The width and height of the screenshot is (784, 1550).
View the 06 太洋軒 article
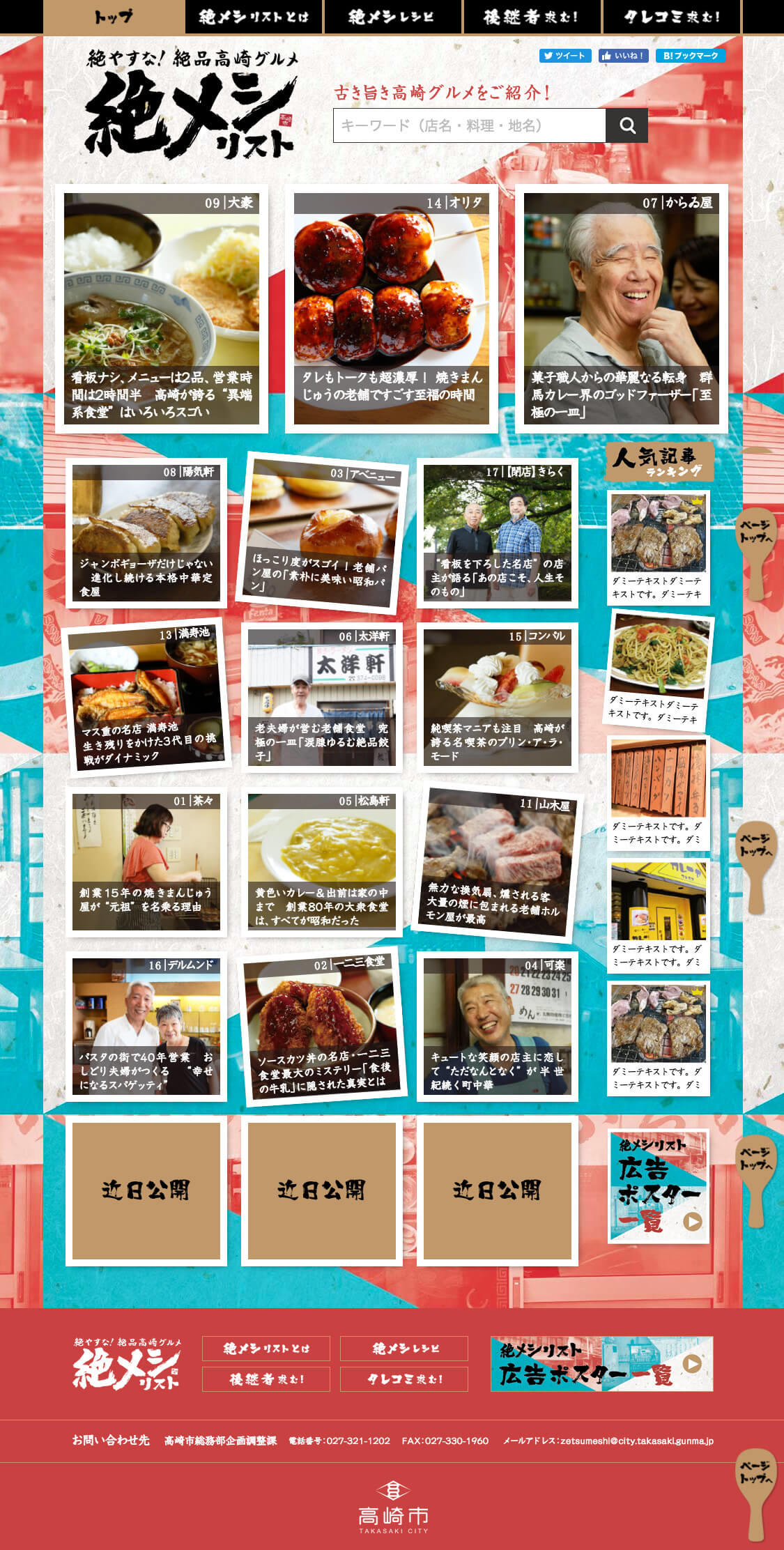tap(322, 697)
